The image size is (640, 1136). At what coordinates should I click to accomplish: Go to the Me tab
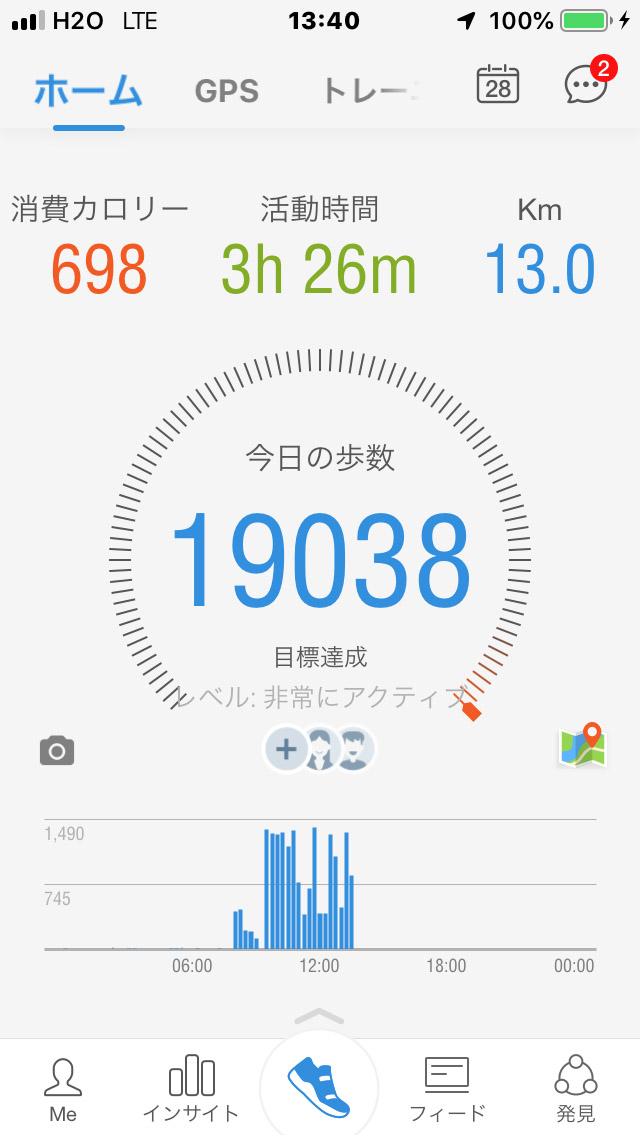click(63, 1088)
